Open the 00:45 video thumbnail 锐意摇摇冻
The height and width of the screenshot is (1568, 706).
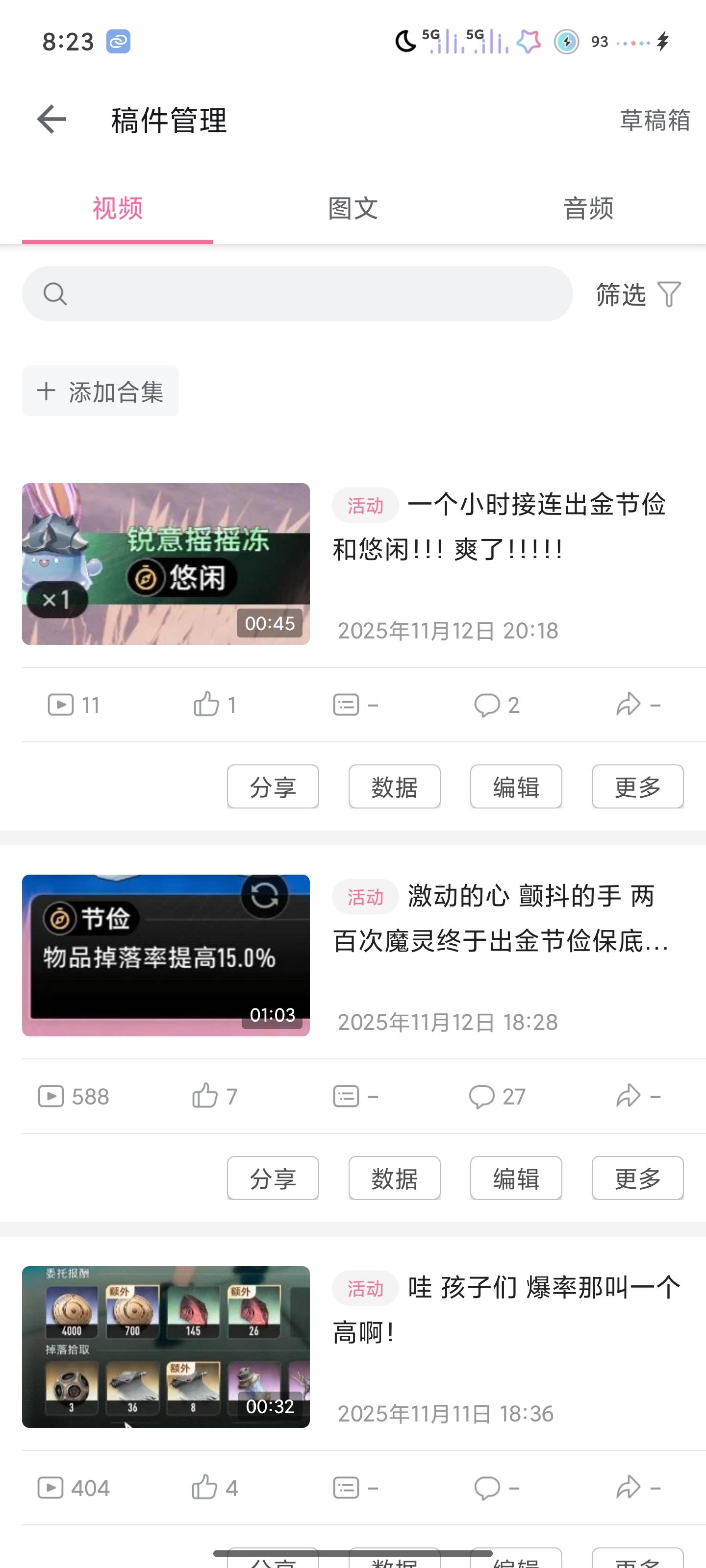point(166,563)
